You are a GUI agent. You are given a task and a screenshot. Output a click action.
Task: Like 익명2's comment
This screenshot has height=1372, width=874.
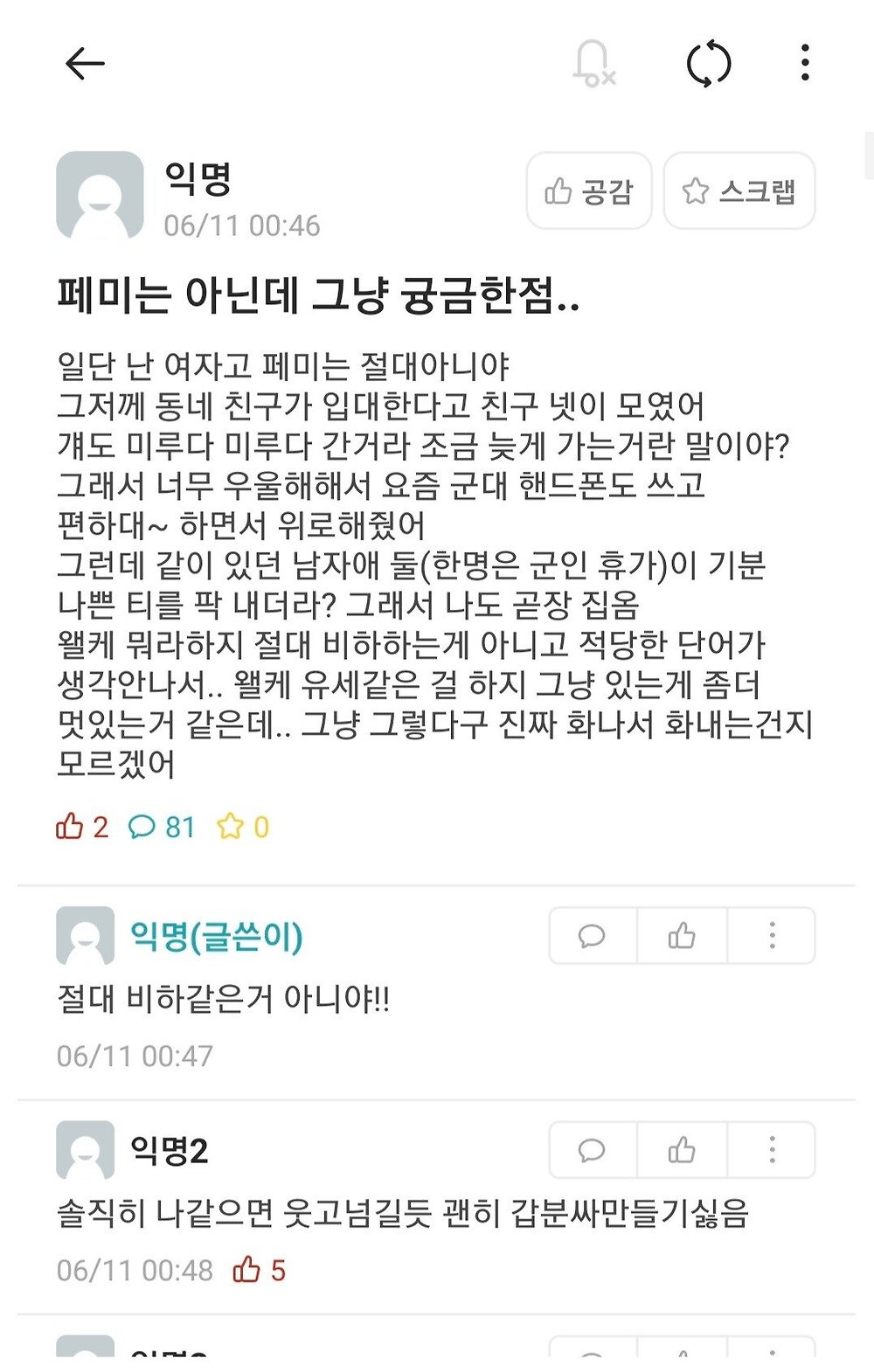click(682, 1150)
